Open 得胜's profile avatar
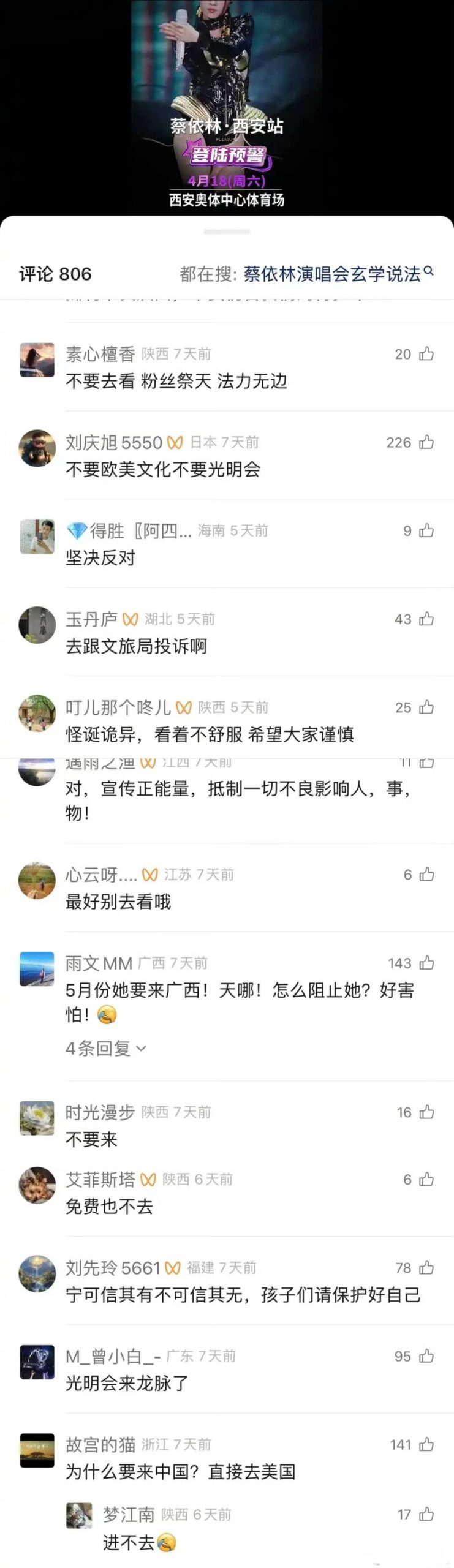Viewport: 454px width, 1568px height. click(37, 537)
